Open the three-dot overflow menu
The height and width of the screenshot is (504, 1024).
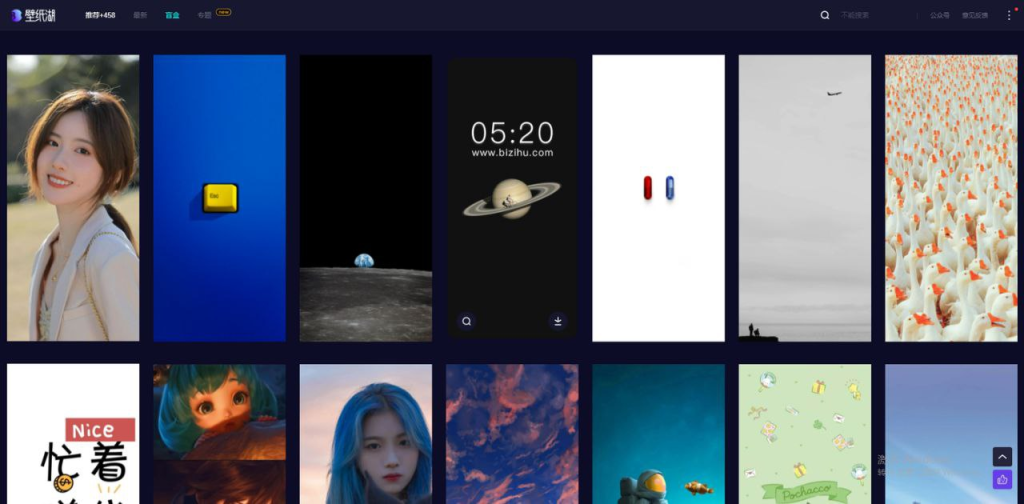(1009, 15)
